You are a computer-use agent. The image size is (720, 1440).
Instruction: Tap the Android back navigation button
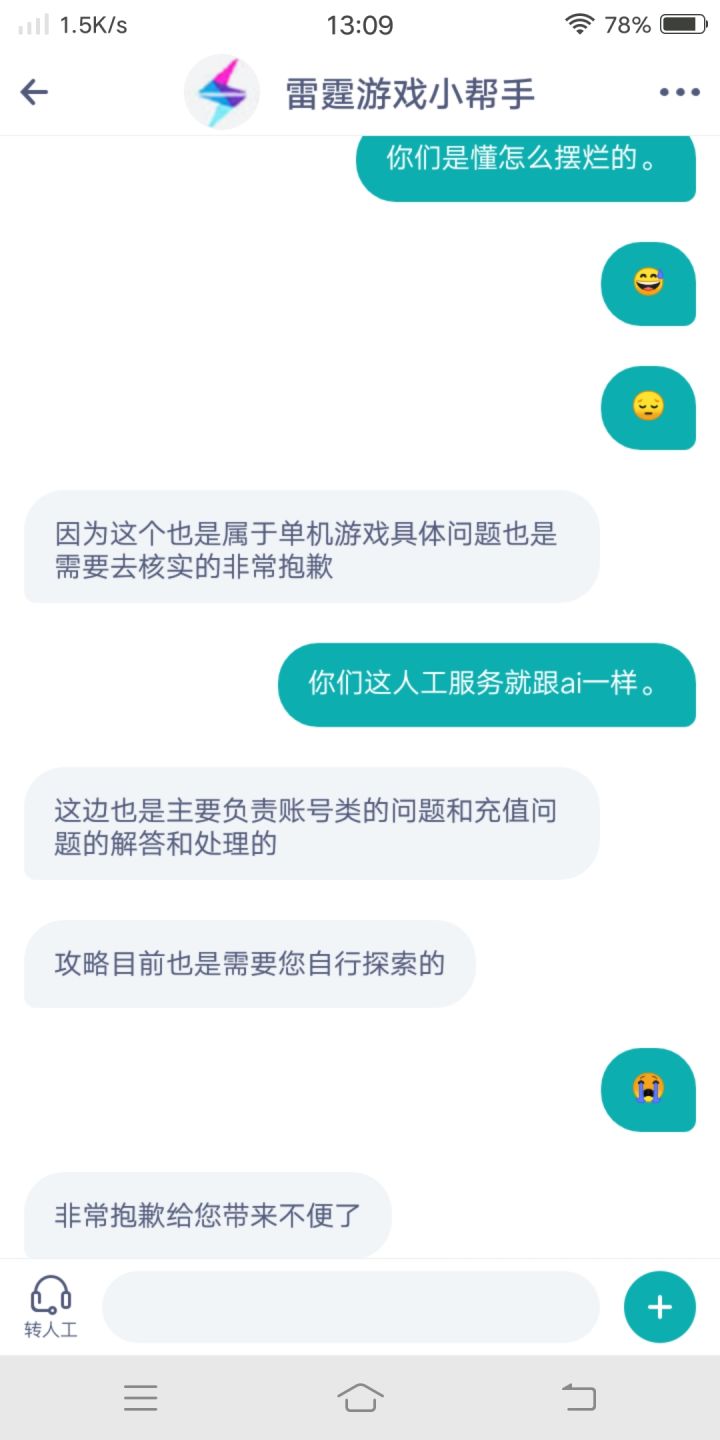pyautogui.click(x=578, y=1398)
